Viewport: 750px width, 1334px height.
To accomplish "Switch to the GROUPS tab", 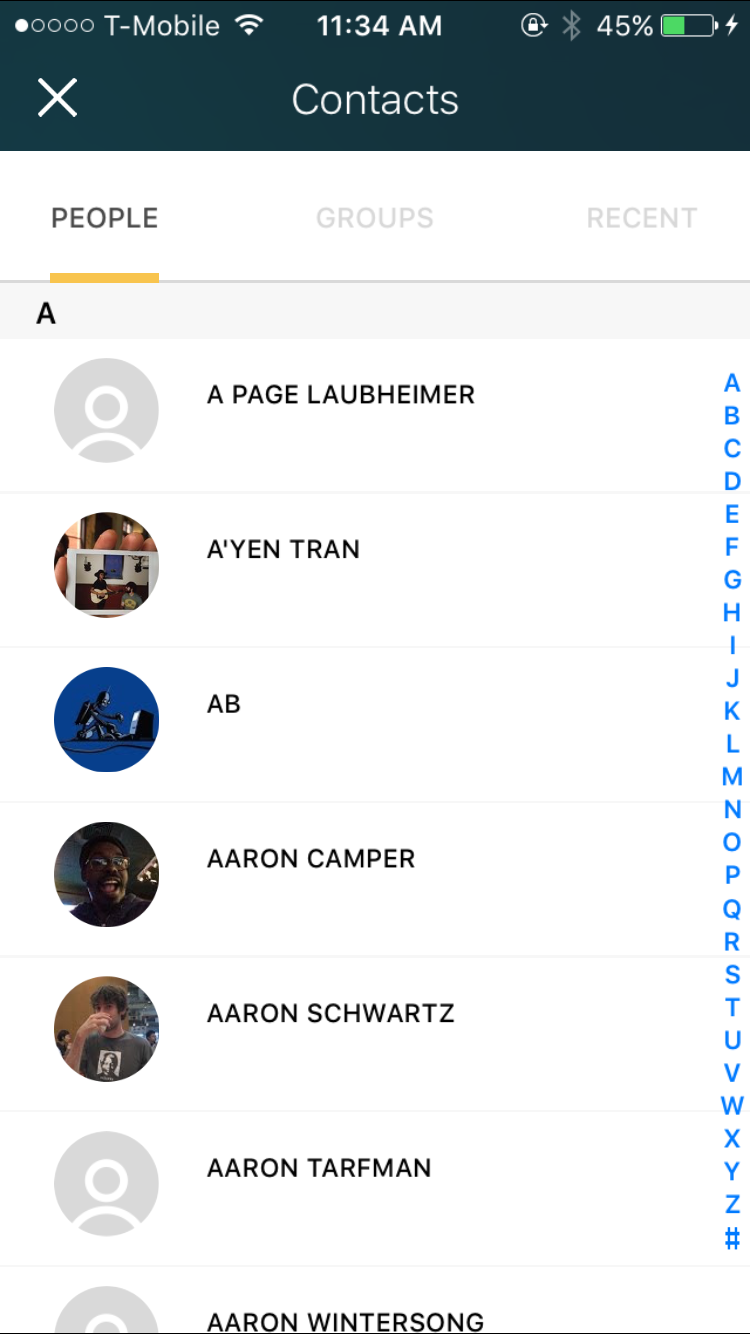I will tap(374, 217).
